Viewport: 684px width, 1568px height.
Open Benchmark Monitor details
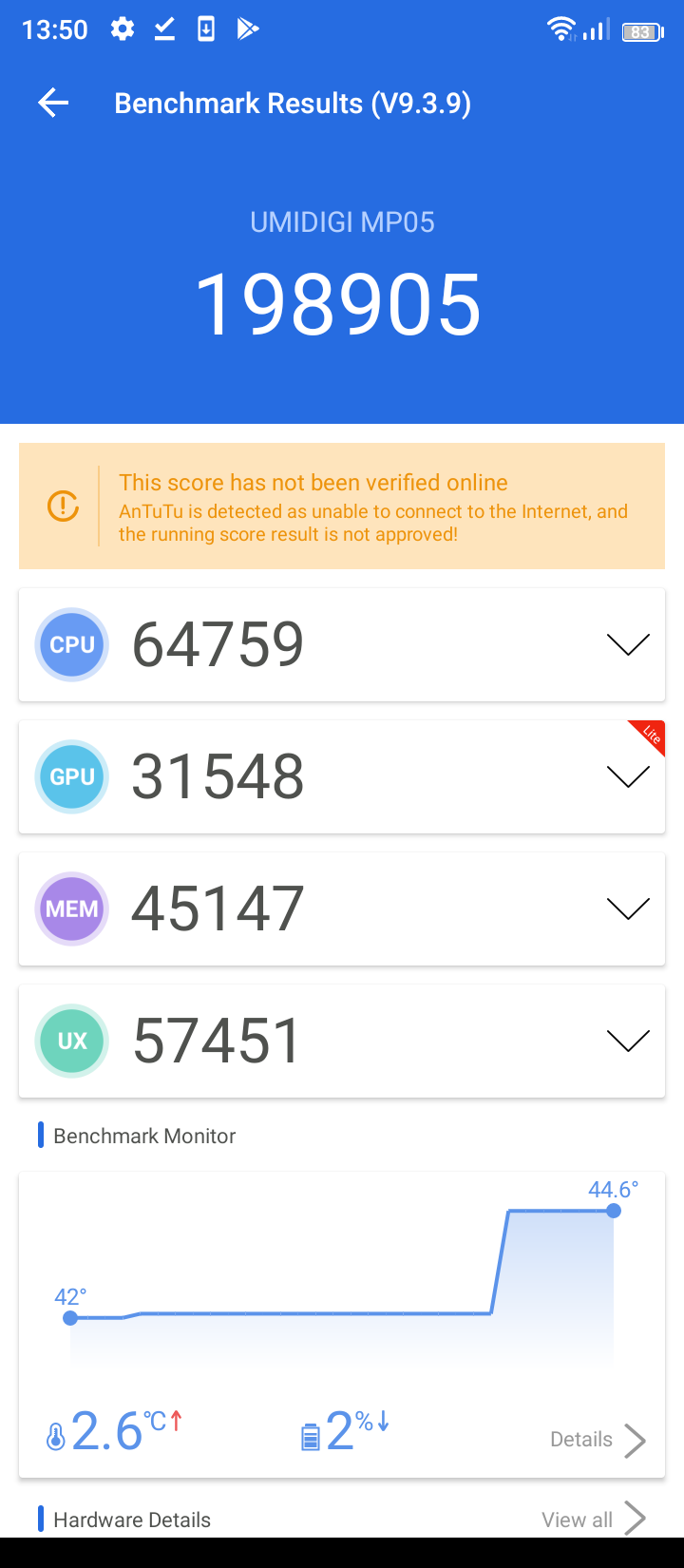click(598, 1440)
